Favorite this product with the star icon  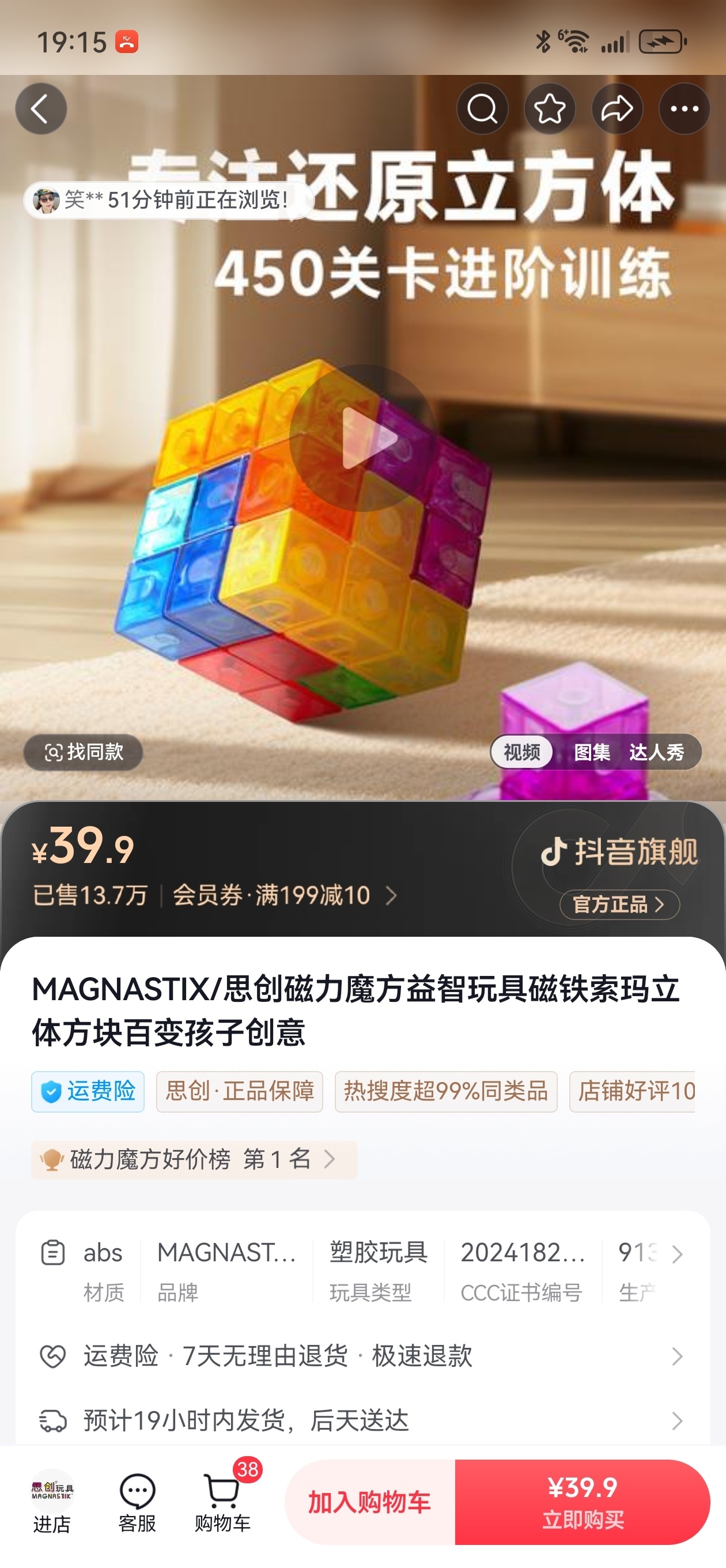(550, 109)
